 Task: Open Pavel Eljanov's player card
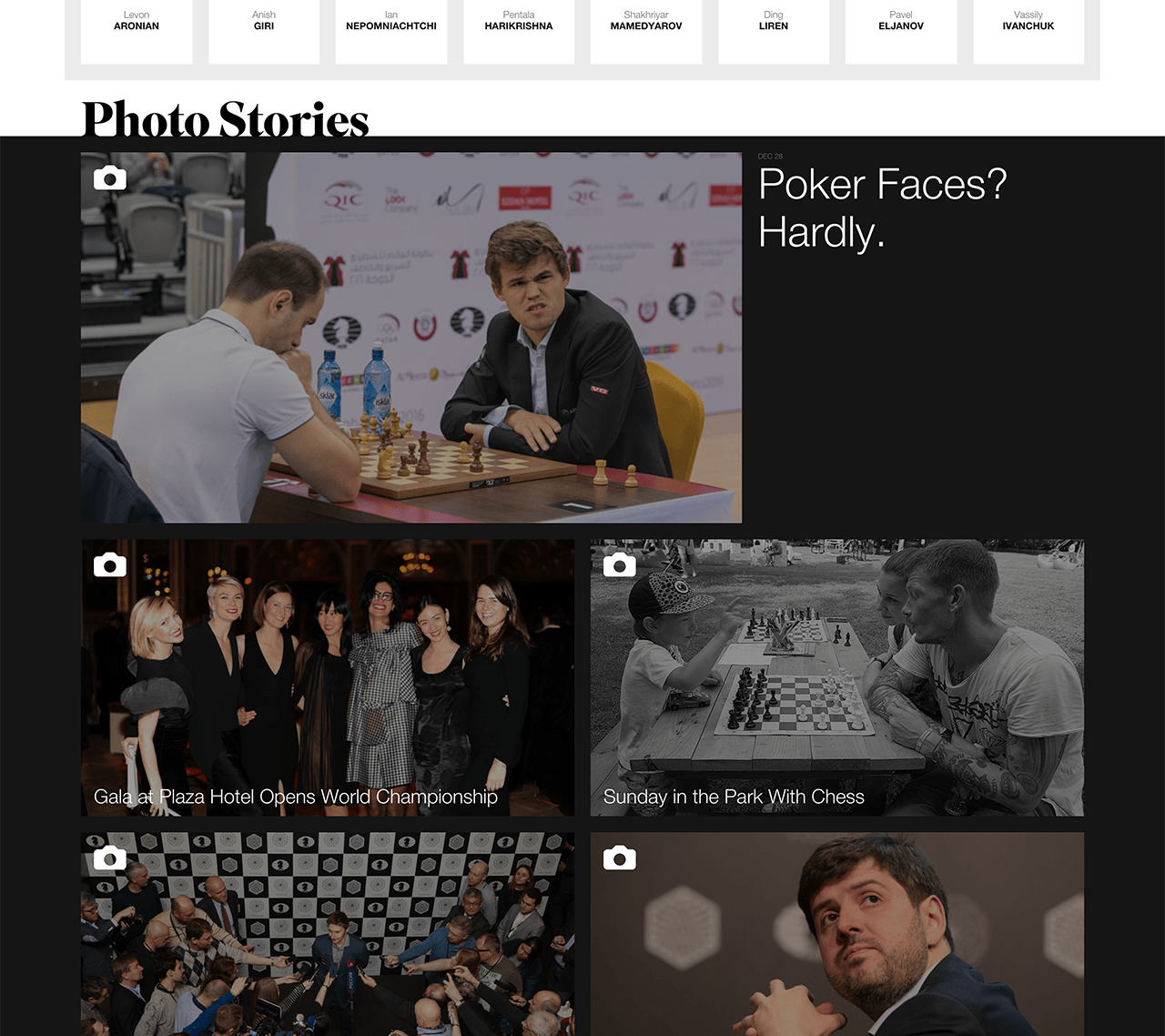coord(901,26)
